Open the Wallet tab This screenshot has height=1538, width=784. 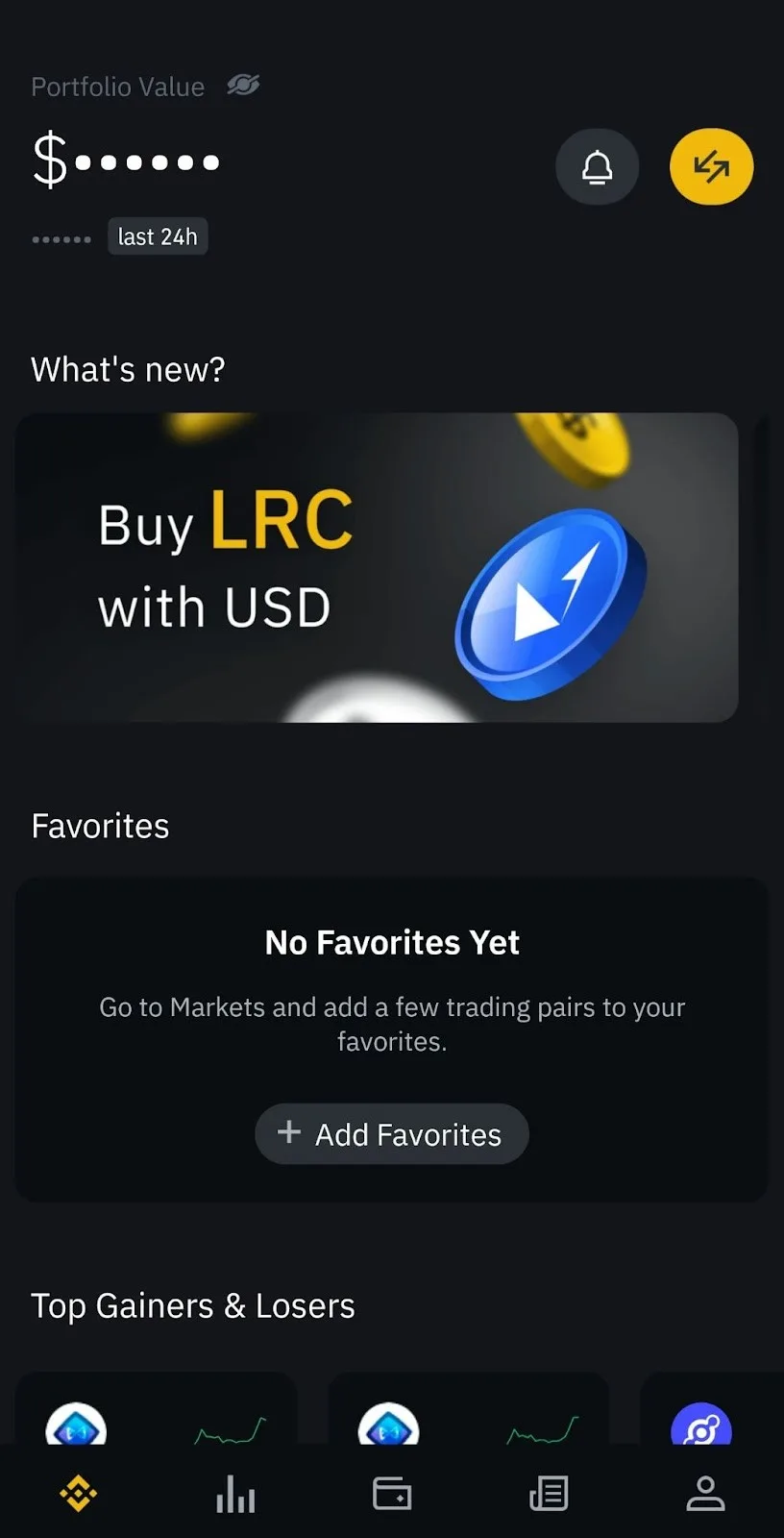[392, 1494]
